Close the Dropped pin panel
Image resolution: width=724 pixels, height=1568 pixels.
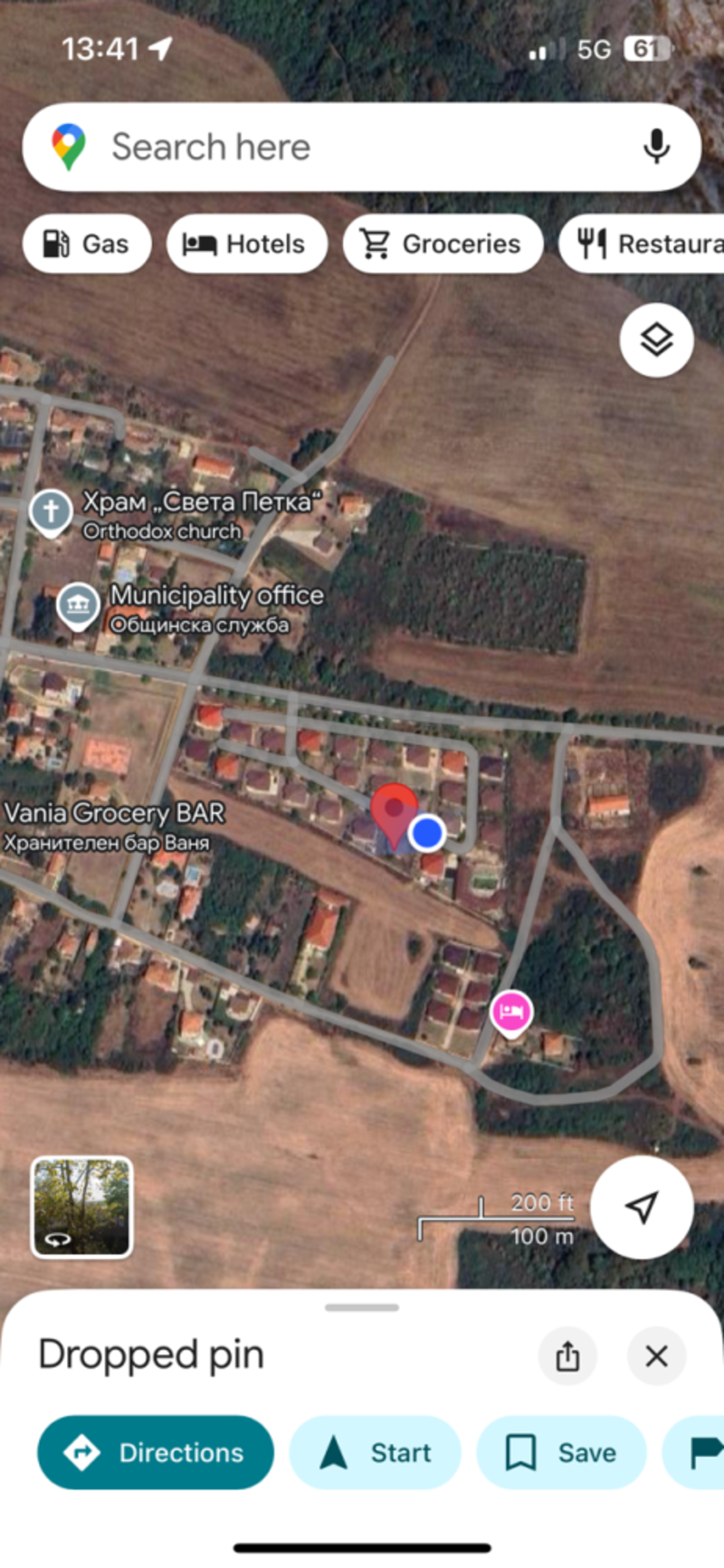point(656,1356)
